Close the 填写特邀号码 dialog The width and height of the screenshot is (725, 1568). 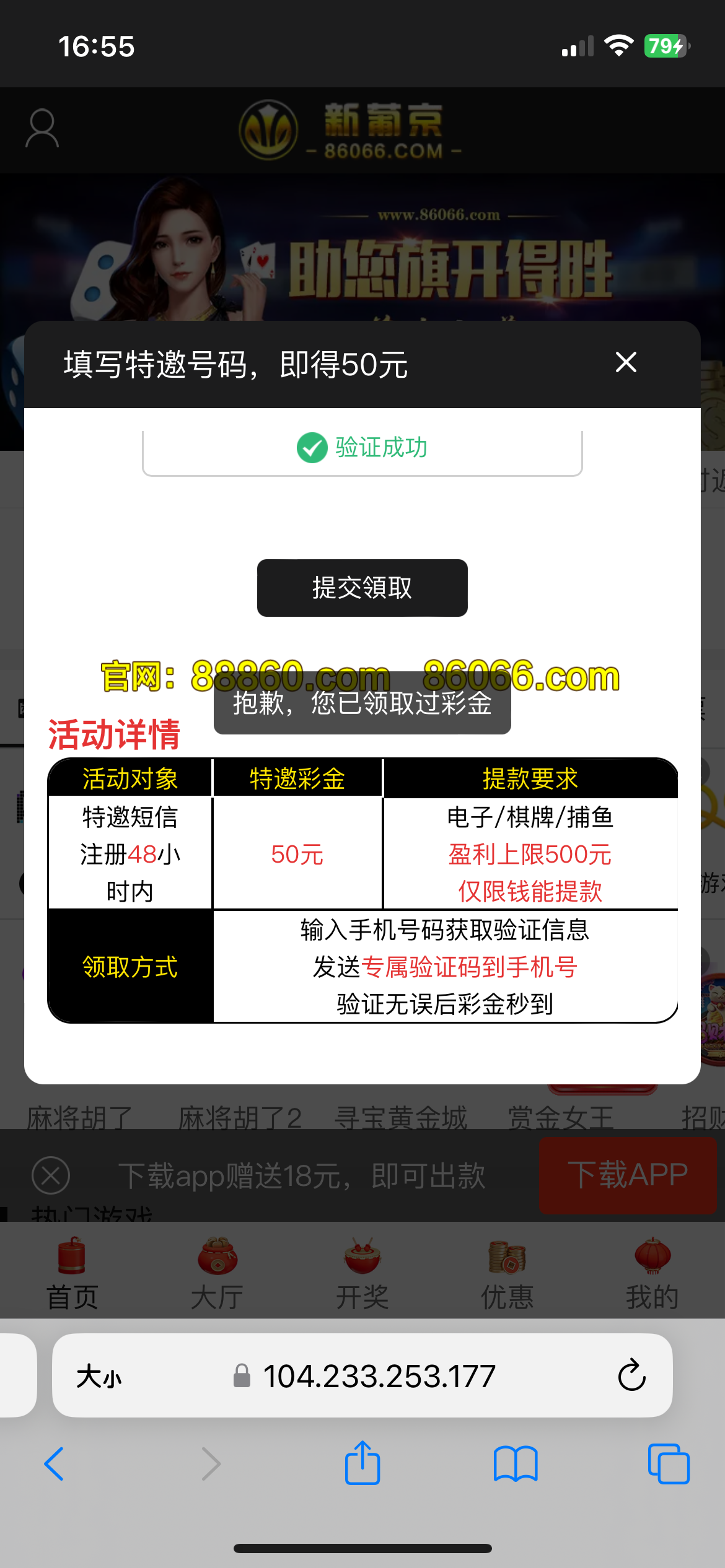tap(626, 362)
